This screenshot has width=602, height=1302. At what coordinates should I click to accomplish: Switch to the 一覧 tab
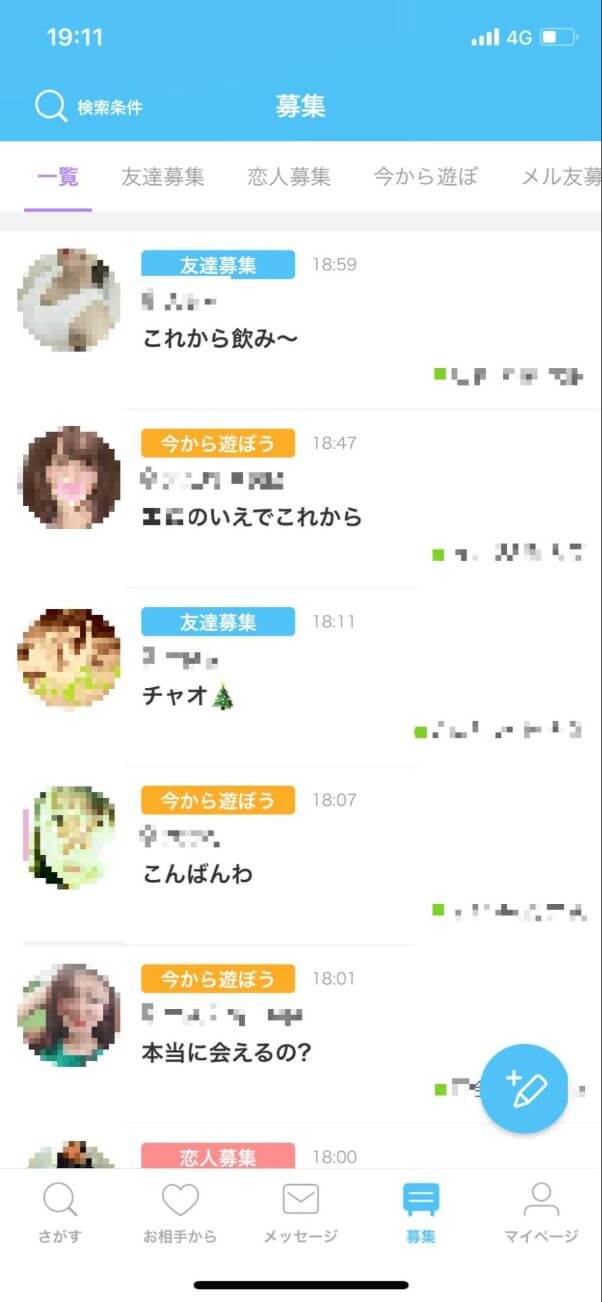[58, 178]
